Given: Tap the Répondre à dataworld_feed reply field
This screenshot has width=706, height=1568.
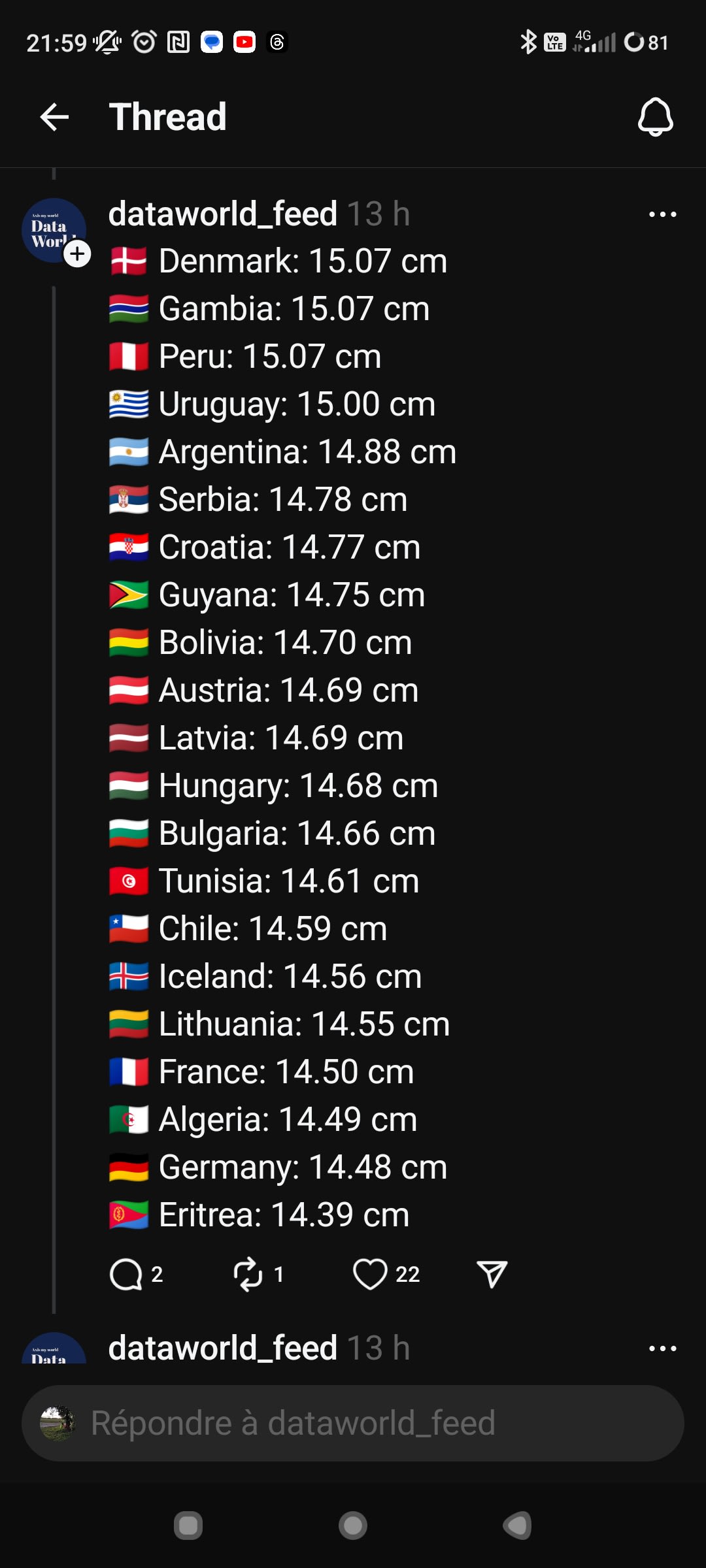Looking at the screenshot, I should click(353, 1423).
